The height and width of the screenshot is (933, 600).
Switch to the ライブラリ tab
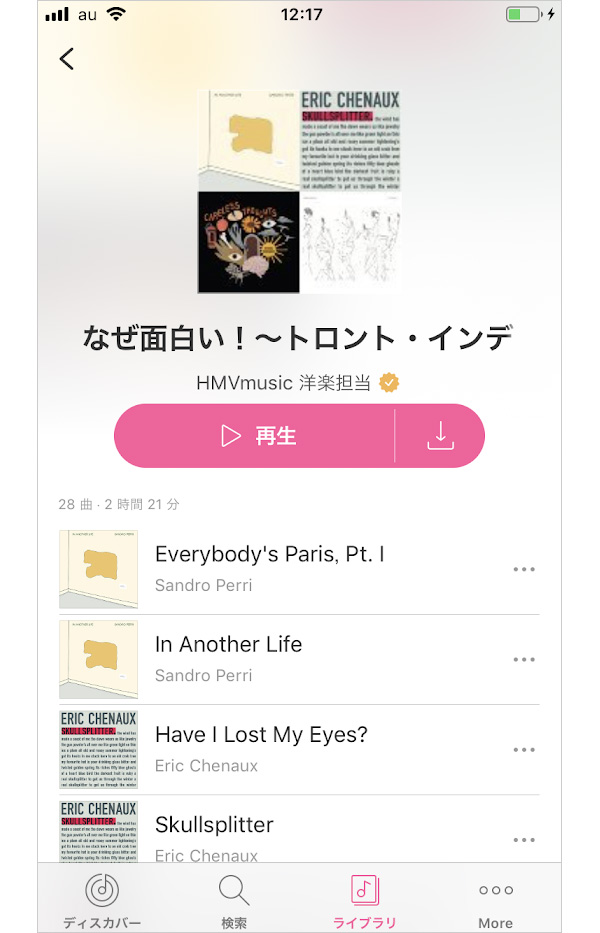[x=364, y=899]
